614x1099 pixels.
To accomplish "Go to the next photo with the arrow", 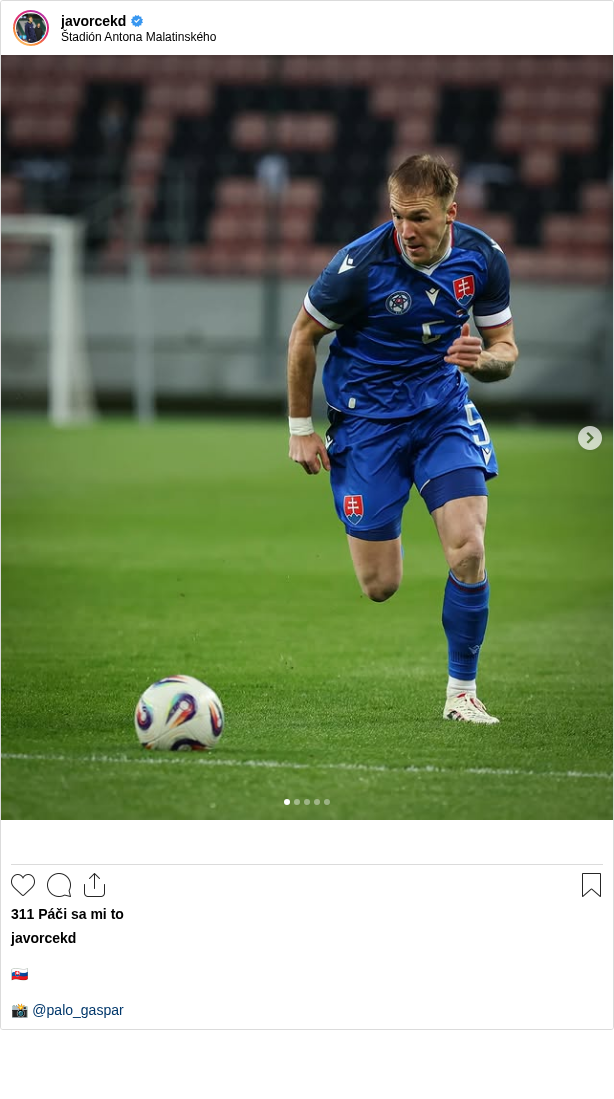I will (x=589, y=437).
